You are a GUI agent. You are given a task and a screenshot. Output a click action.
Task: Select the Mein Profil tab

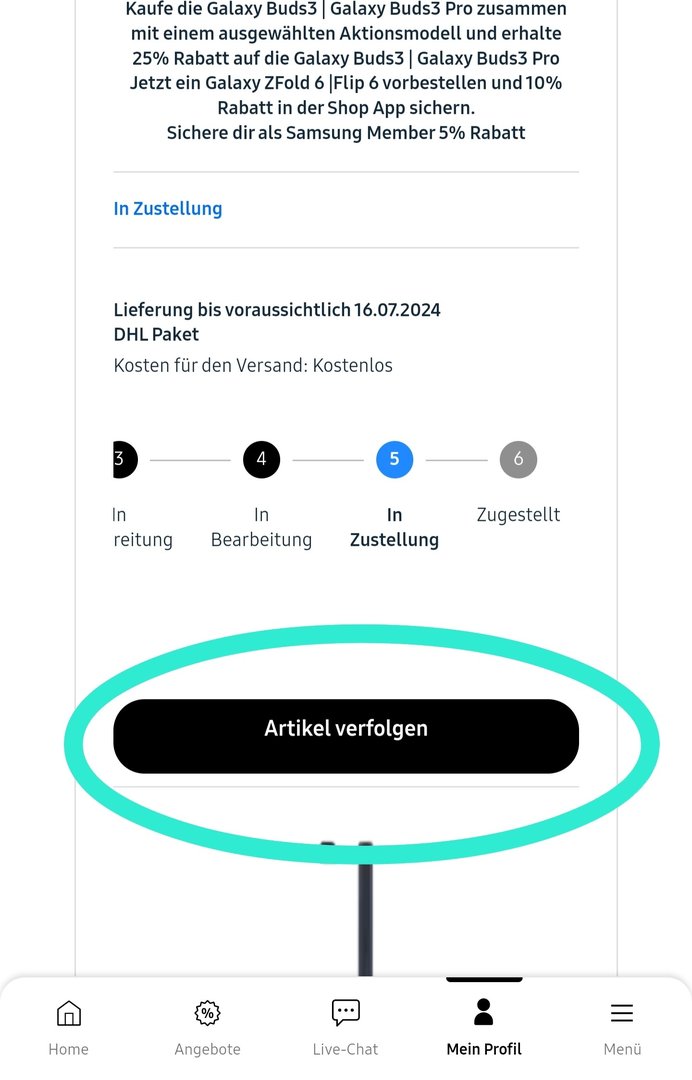coord(484,1026)
